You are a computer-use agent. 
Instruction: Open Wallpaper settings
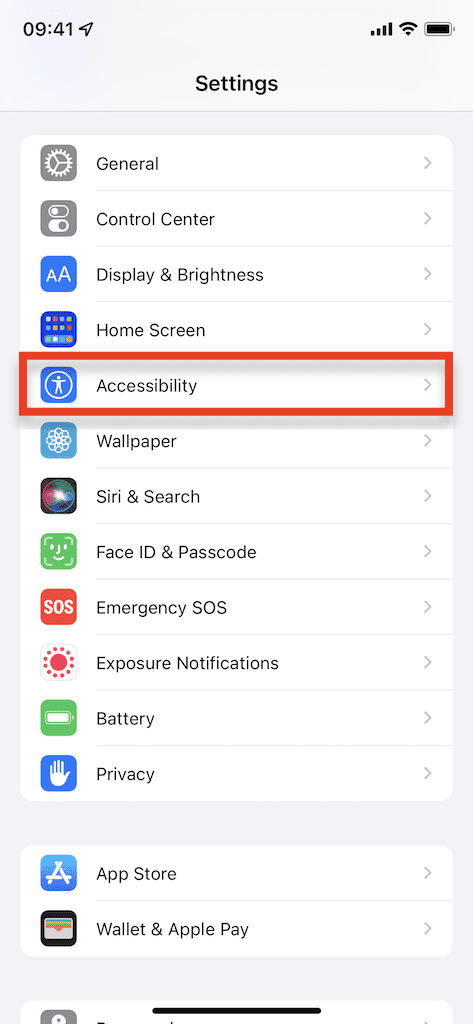(x=236, y=441)
